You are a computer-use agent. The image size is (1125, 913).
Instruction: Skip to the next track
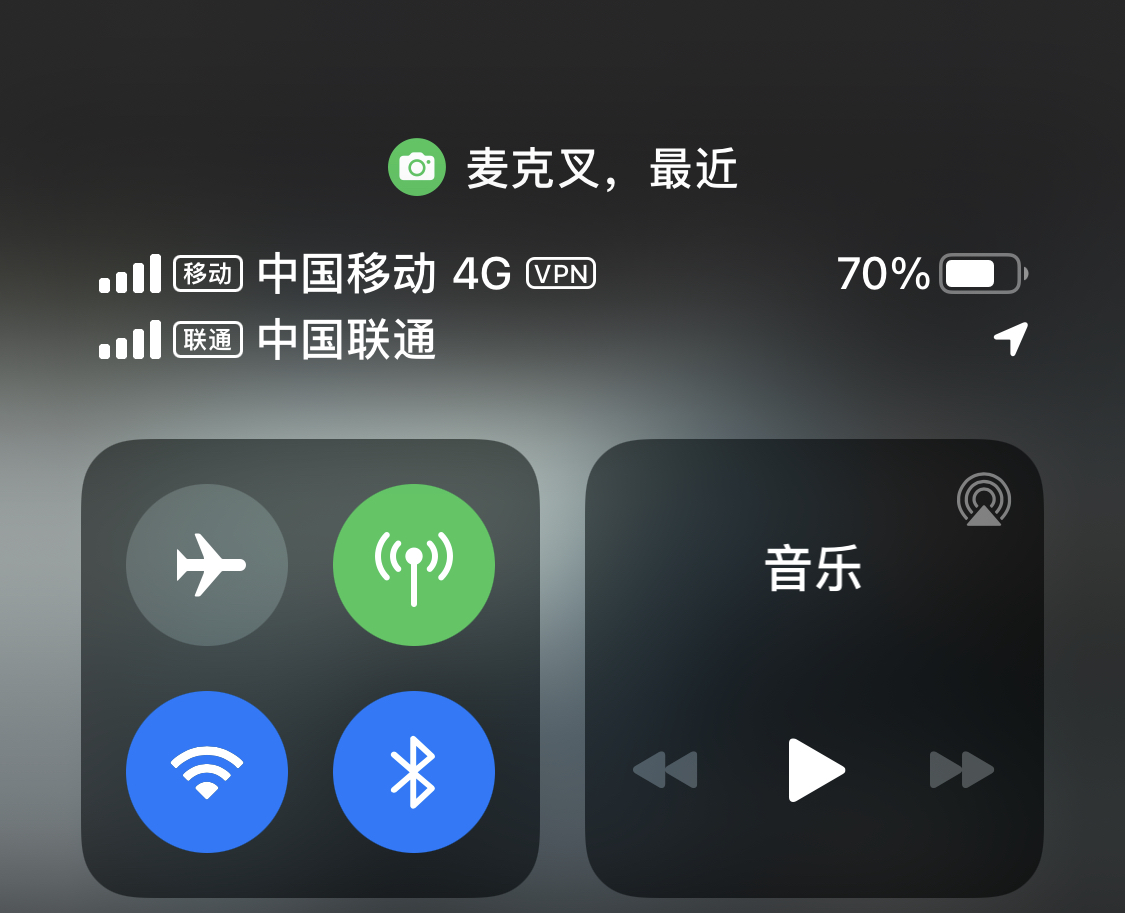[962, 770]
